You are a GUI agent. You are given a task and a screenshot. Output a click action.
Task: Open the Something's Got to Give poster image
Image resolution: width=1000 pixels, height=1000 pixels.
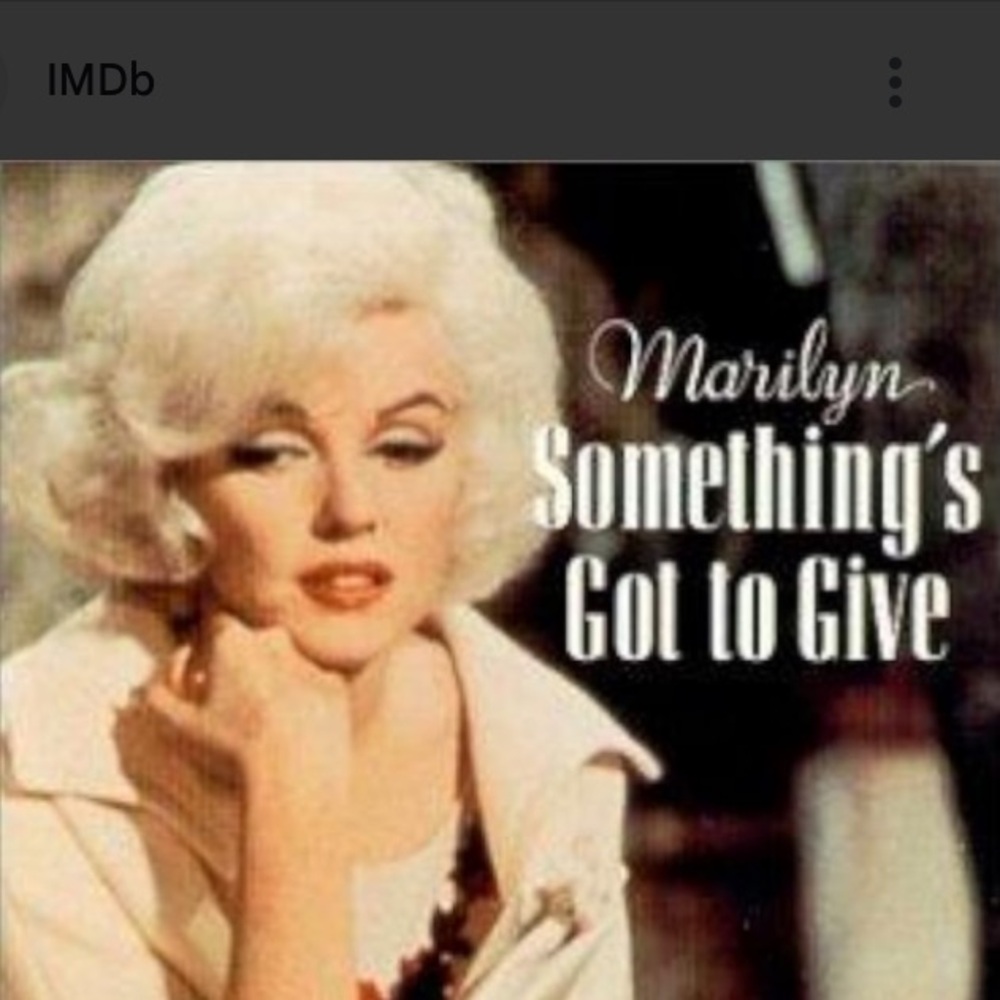(500, 580)
